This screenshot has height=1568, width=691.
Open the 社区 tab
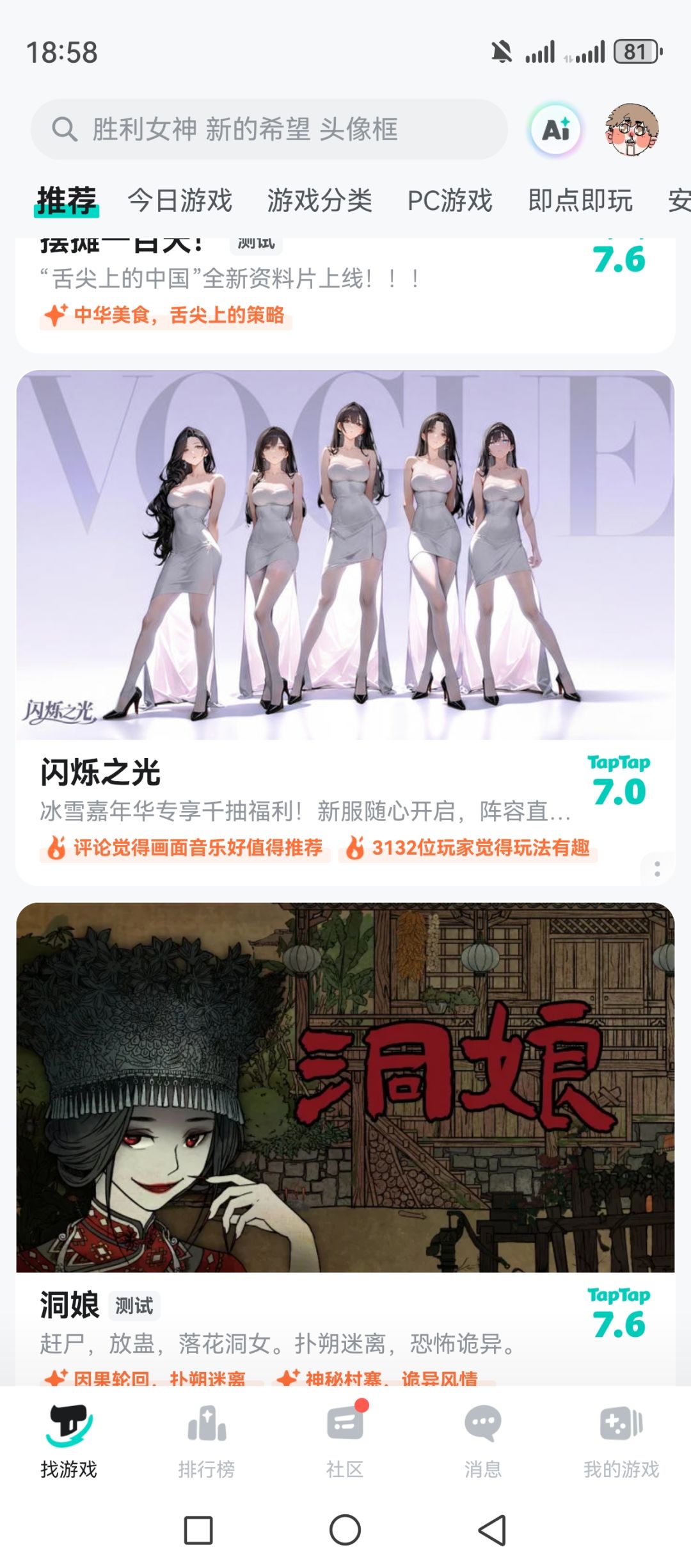click(x=345, y=1441)
